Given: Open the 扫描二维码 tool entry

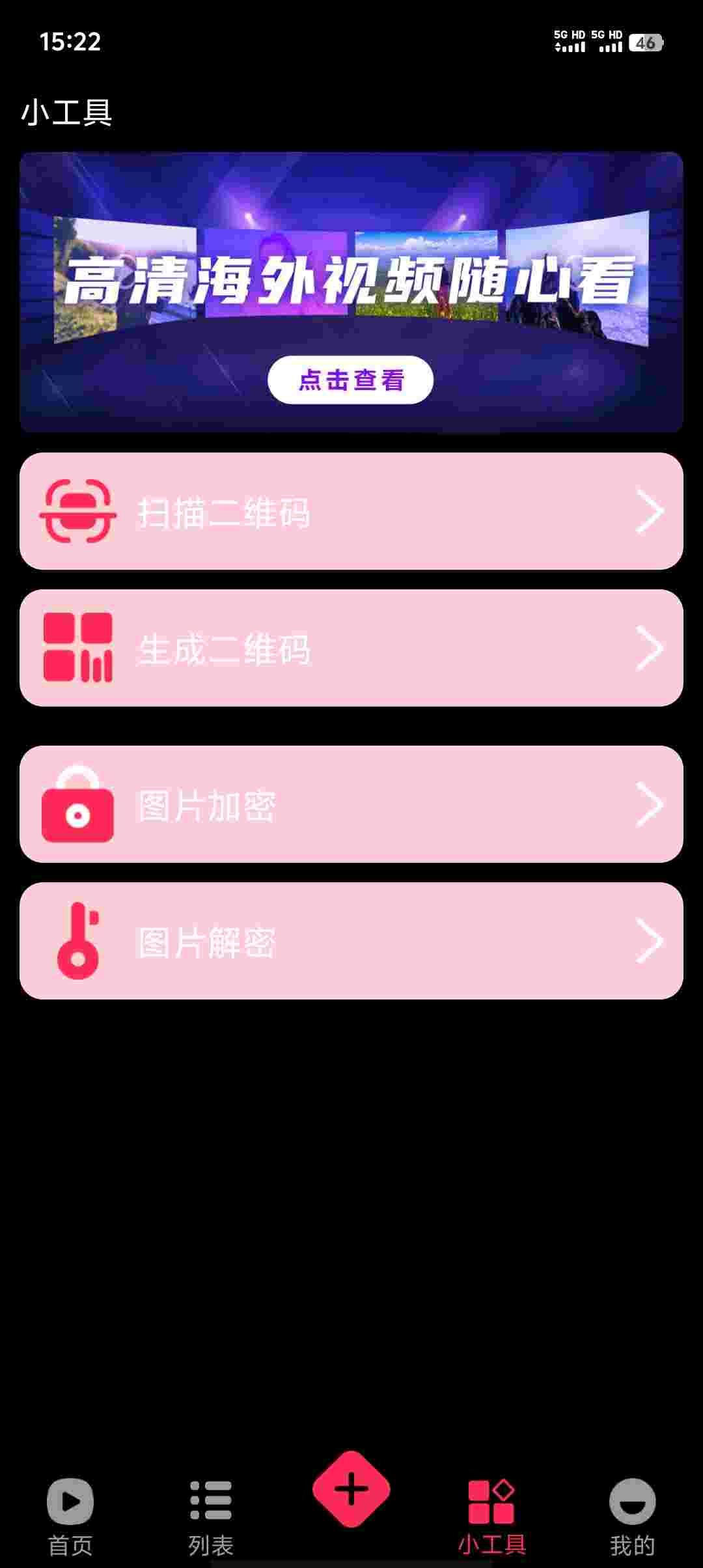Looking at the screenshot, I should point(351,514).
